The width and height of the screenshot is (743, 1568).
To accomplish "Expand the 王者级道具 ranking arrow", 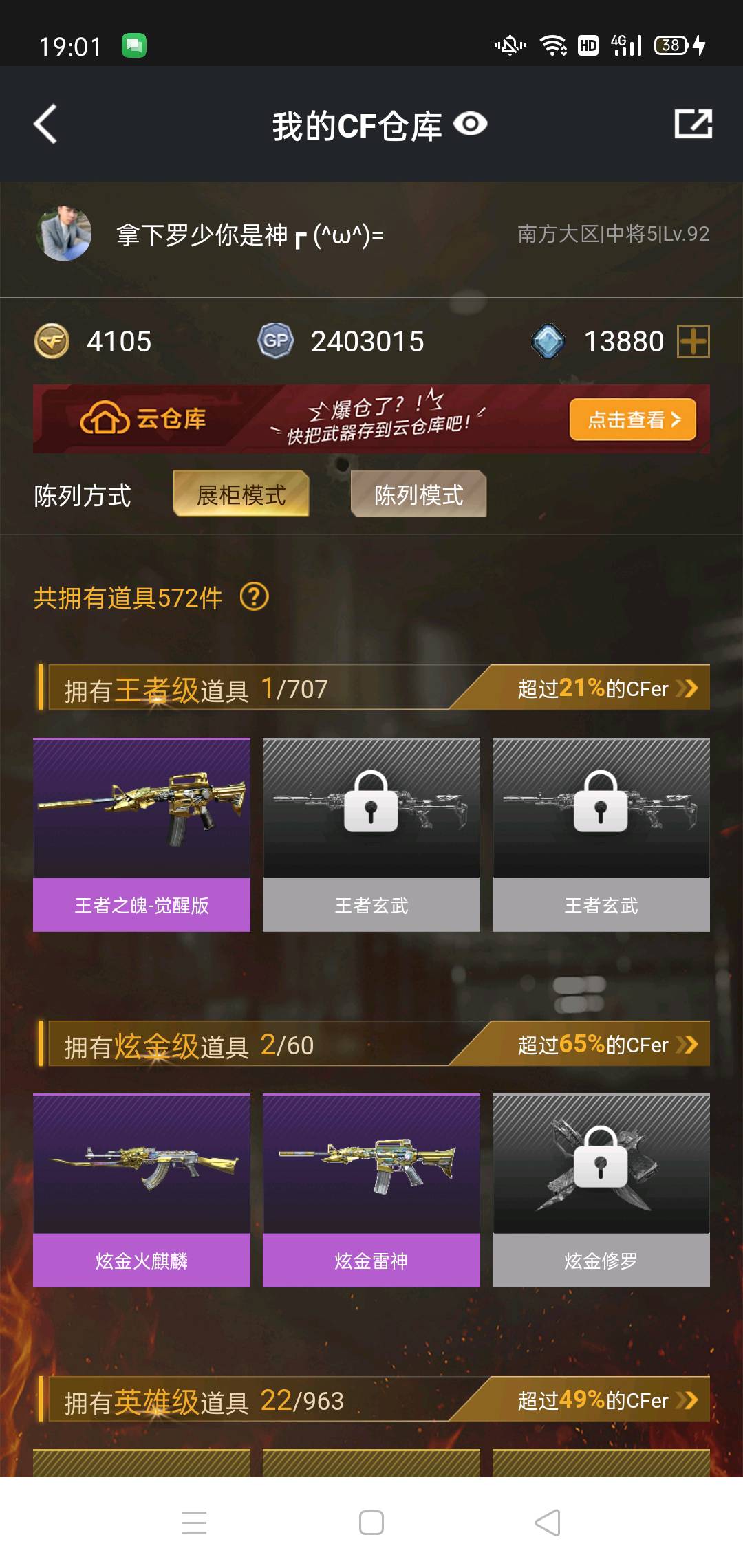I will 687,688.
